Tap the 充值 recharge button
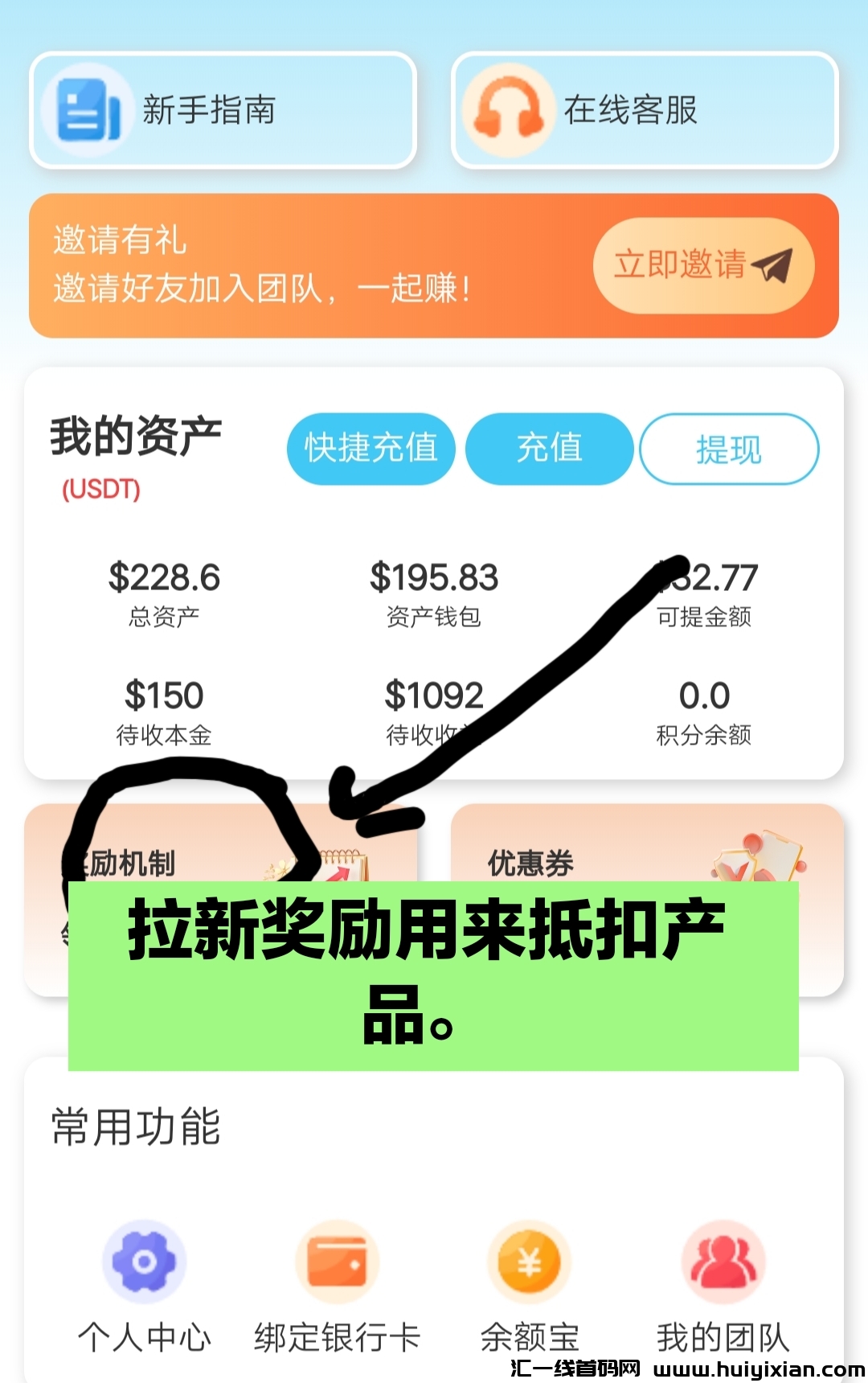This screenshot has width=868, height=1383. pyautogui.click(x=549, y=449)
